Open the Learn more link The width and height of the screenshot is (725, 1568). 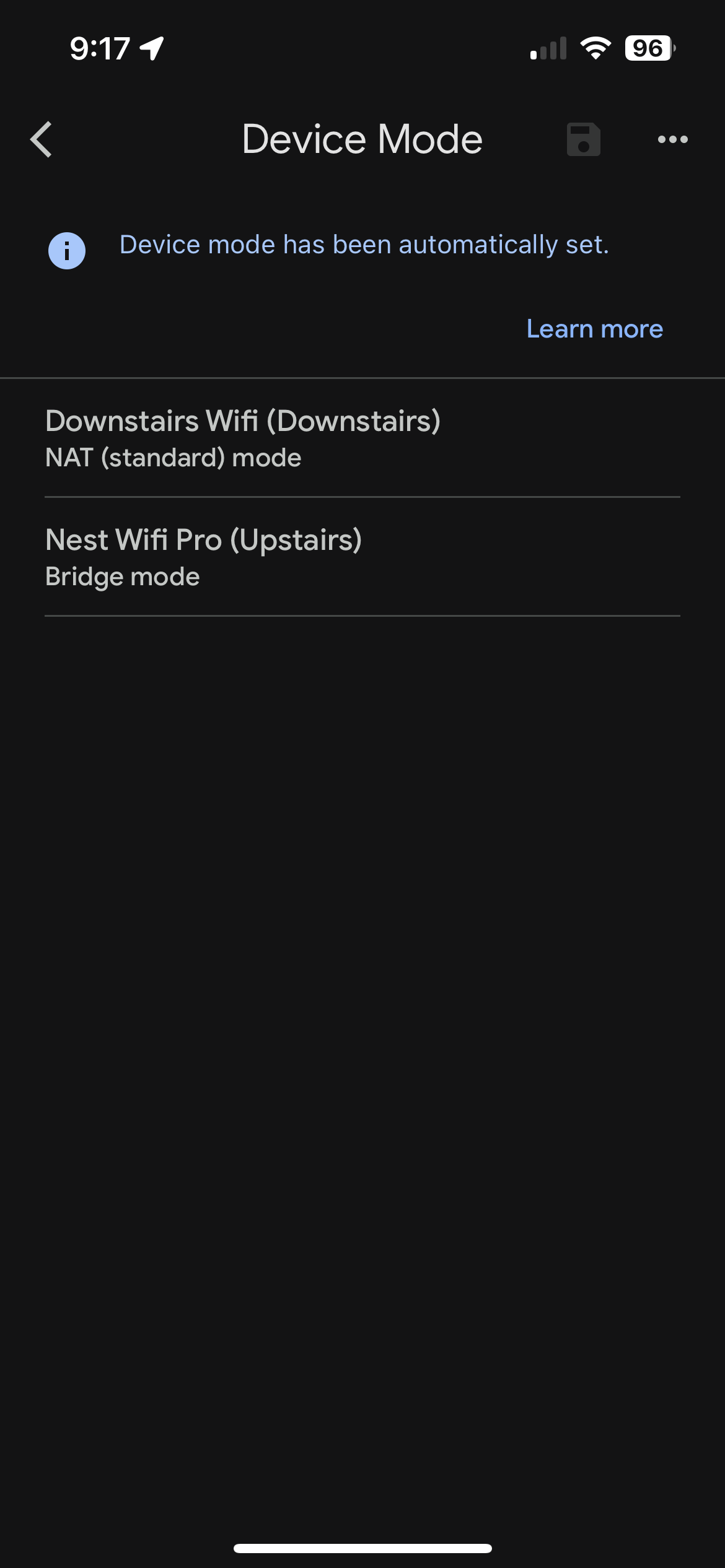pos(594,329)
